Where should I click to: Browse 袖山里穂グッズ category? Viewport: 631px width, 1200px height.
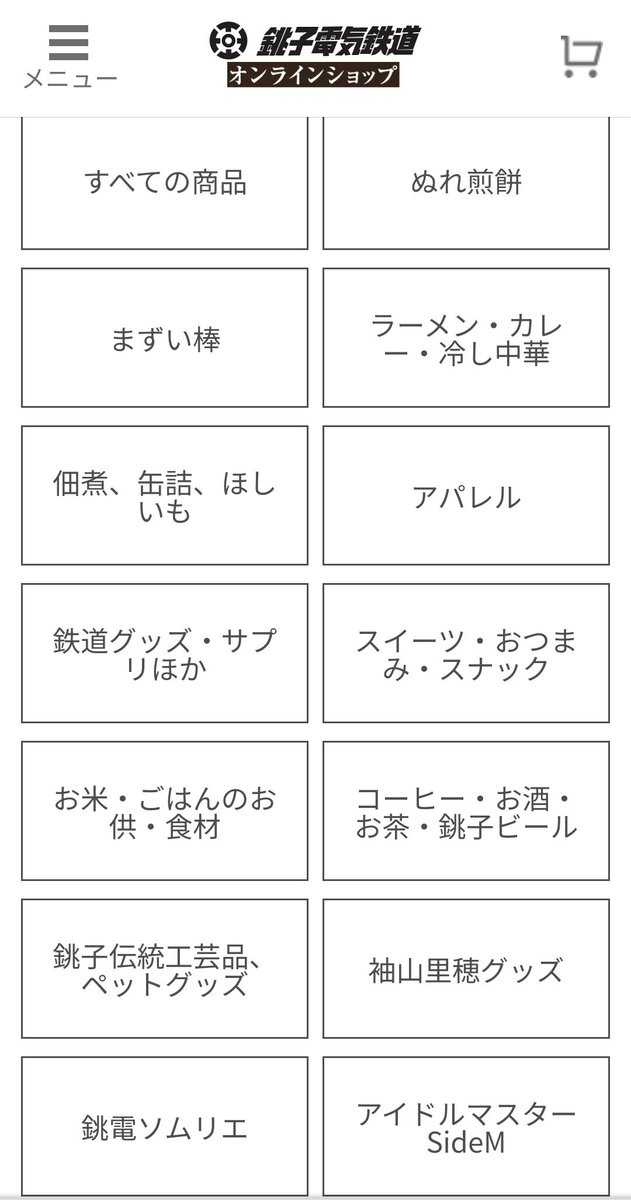[x=466, y=968]
